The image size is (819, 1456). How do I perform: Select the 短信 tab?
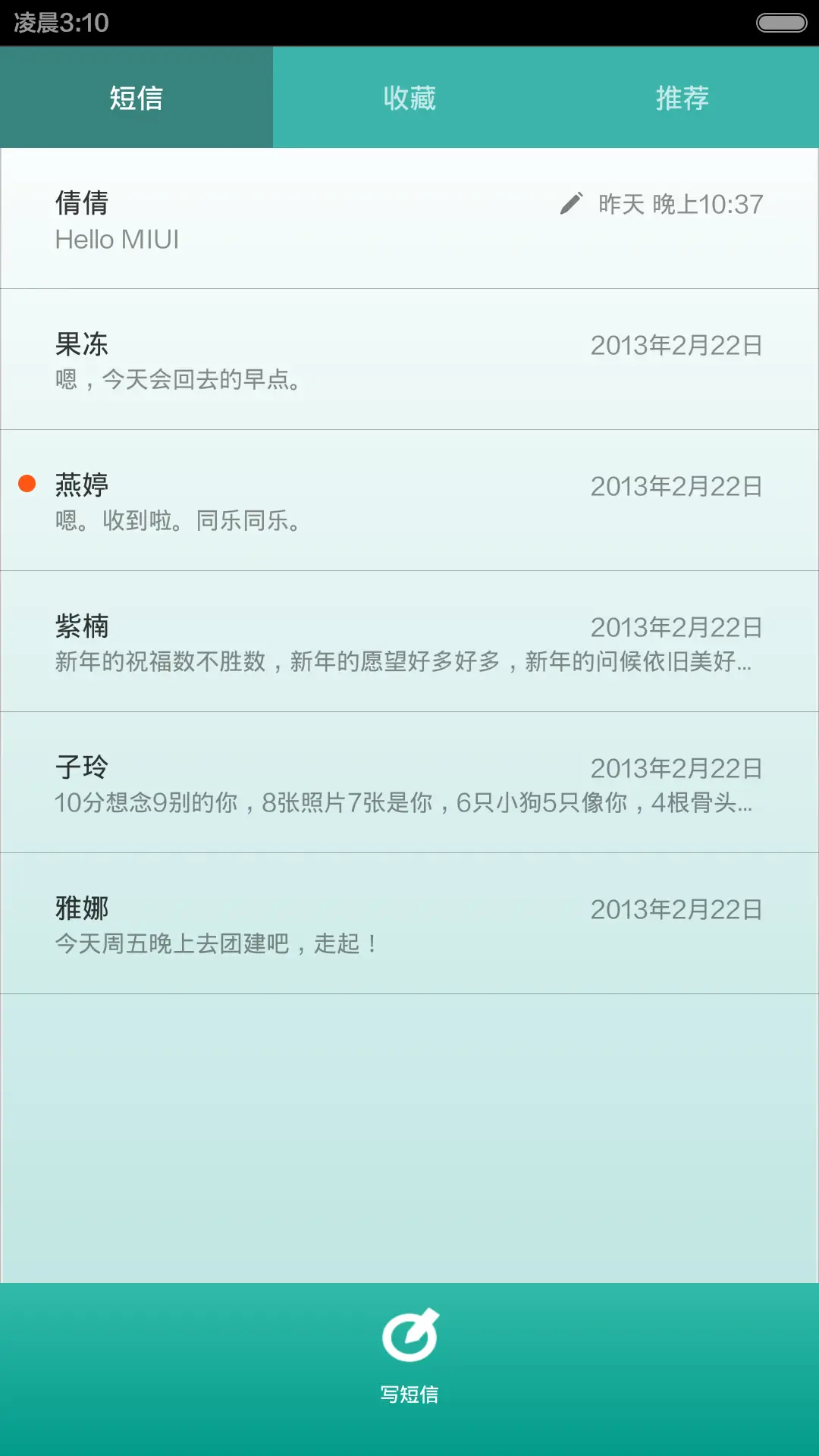click(136, 97)
